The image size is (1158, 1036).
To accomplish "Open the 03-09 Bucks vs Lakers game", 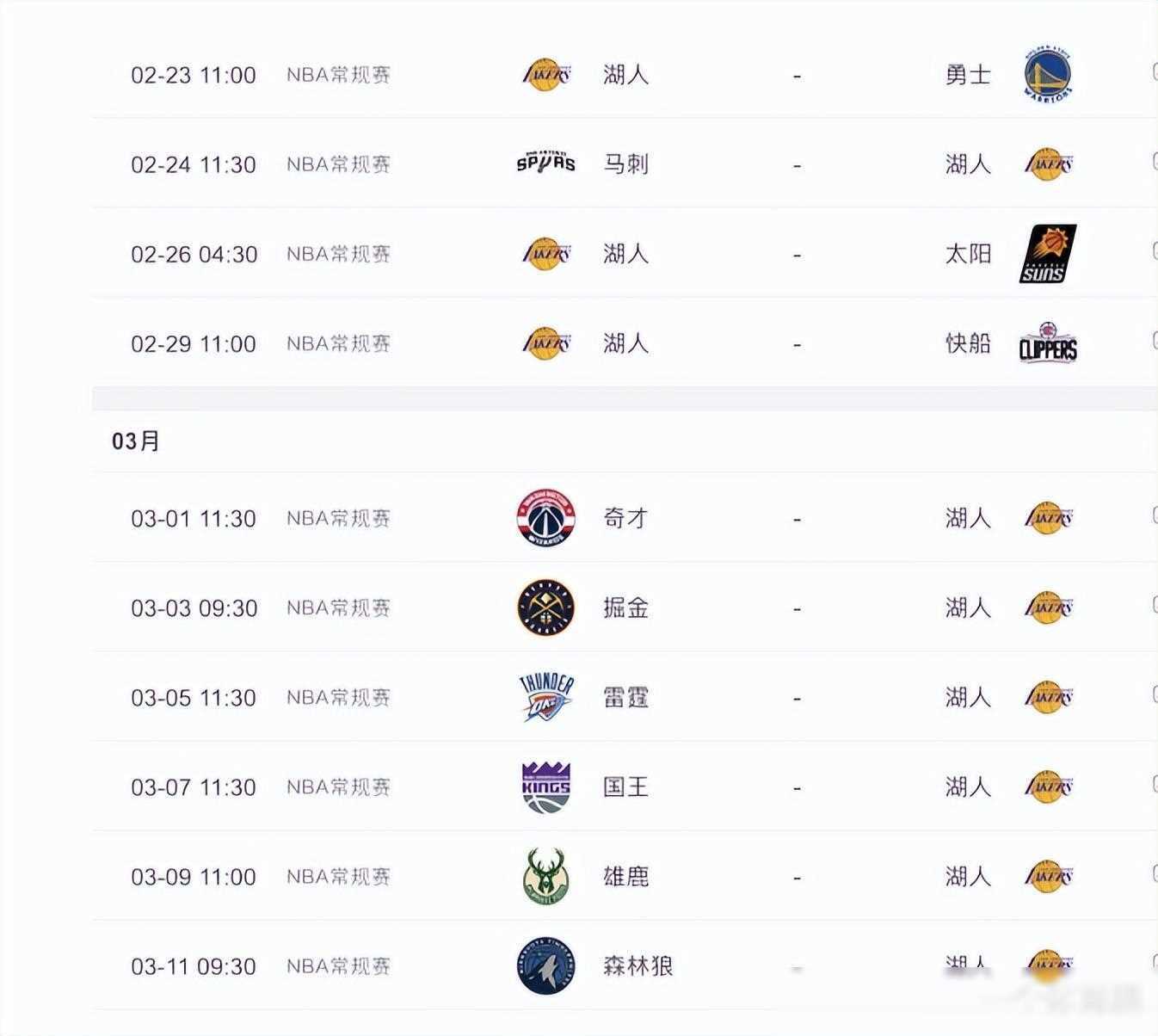I will (x=797, y=877).
